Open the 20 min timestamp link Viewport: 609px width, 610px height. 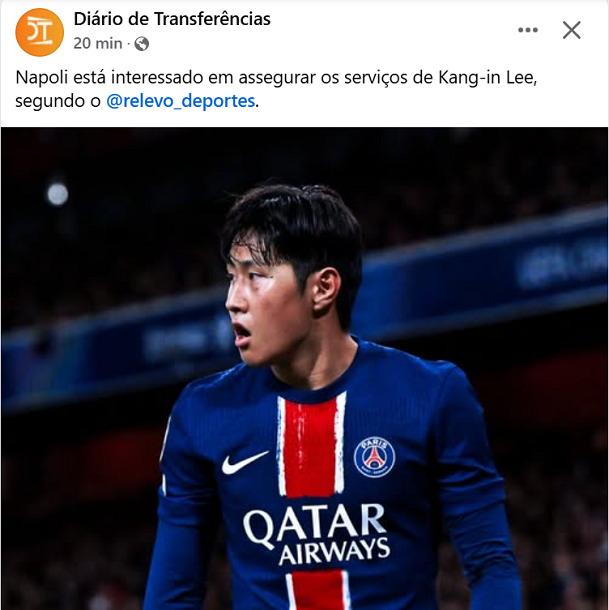point(98,43)
